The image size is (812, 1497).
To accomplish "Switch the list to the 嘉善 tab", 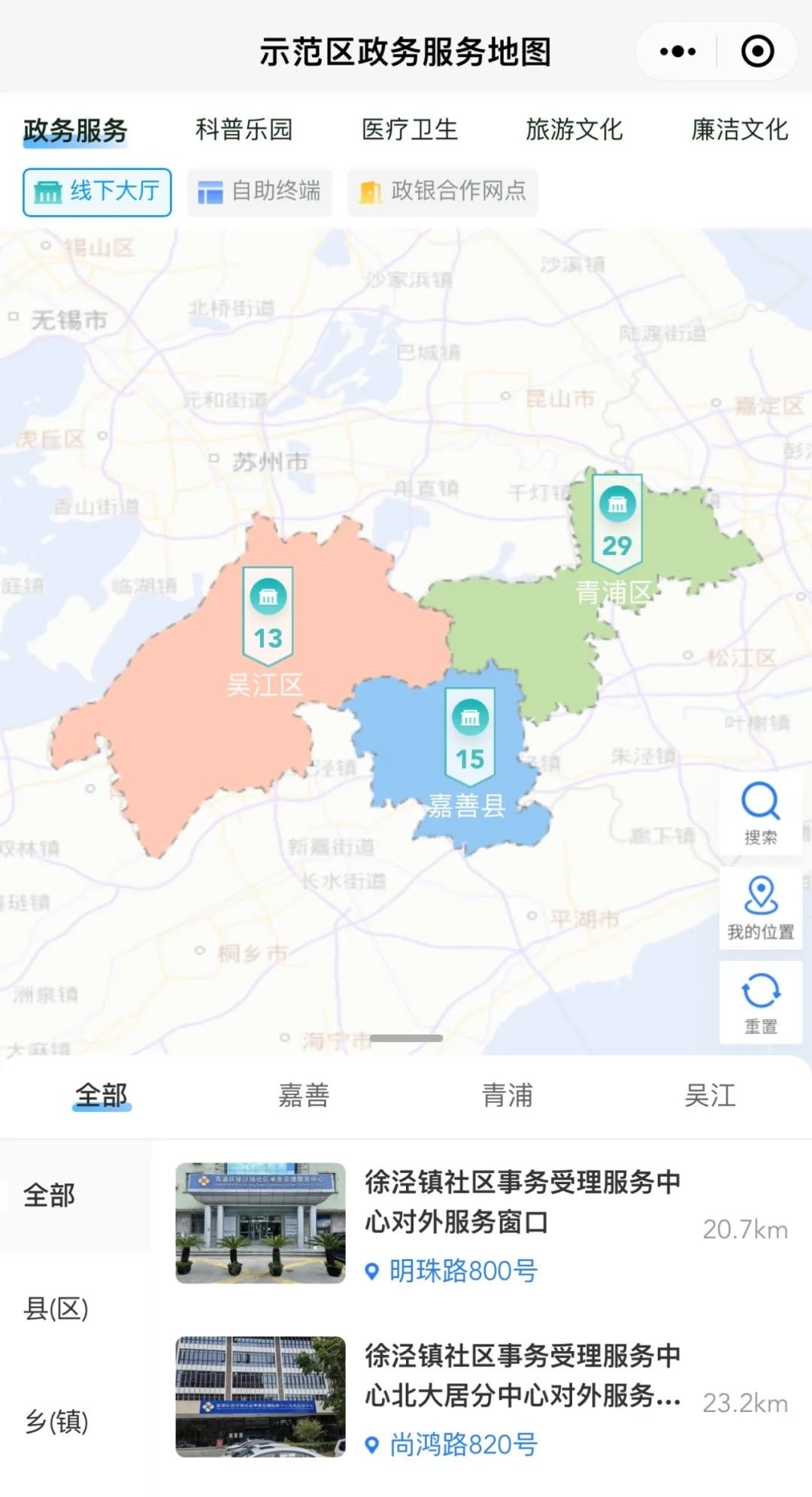I will click(304, 1095).
